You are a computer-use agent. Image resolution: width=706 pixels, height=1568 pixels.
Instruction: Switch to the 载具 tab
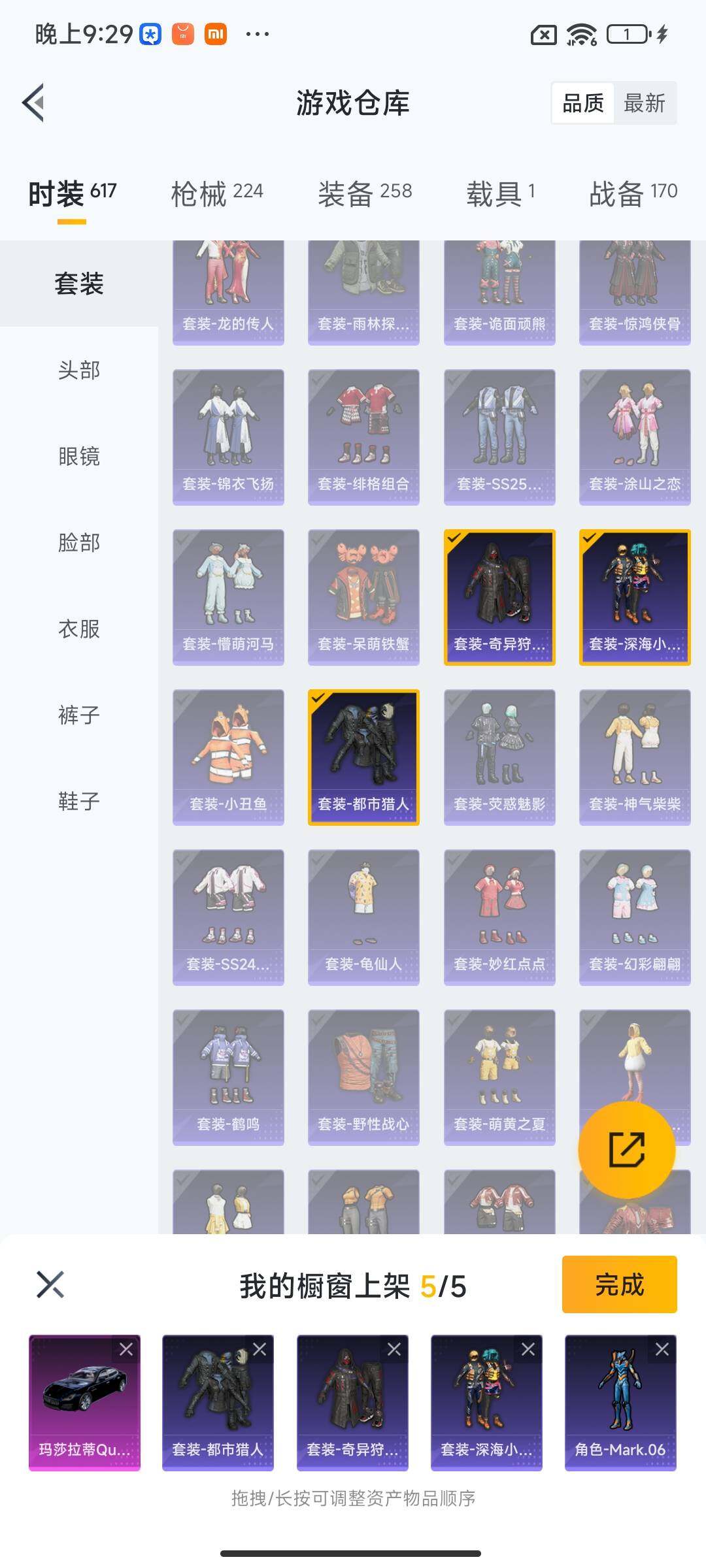500,194
